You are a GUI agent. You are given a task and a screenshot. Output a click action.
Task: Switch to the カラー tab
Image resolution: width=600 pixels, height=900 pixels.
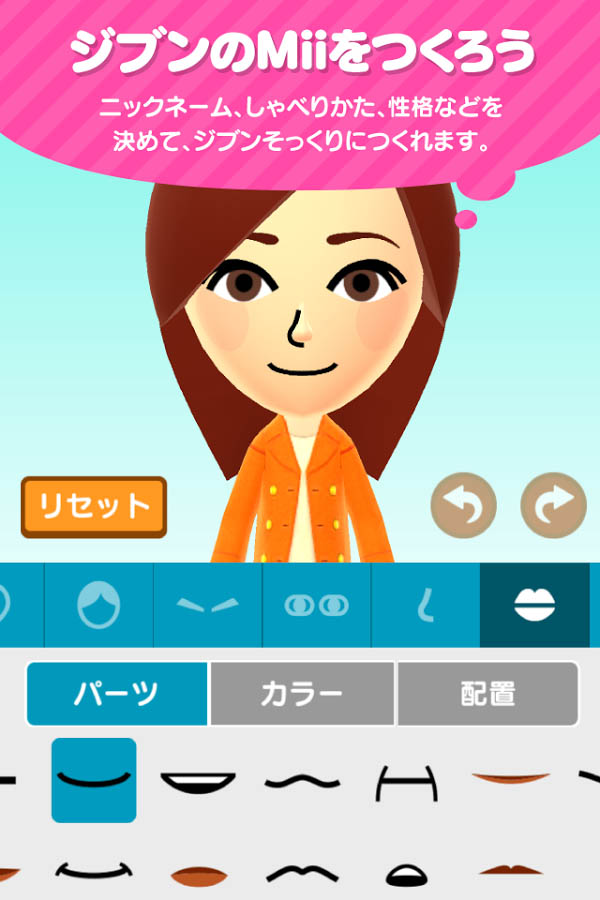coord(302,693)
